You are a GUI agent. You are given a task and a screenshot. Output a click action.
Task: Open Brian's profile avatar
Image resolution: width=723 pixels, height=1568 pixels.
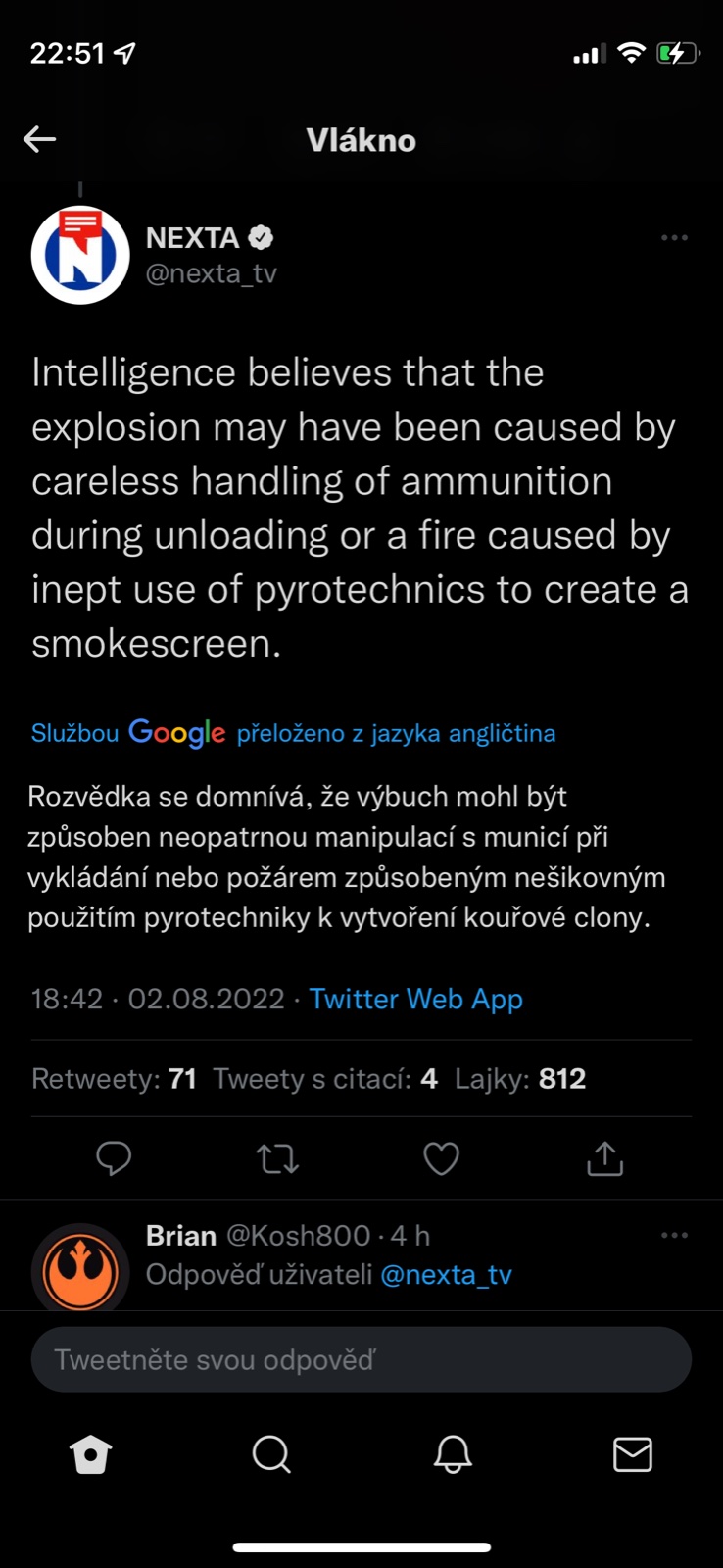coord(80,1269)
